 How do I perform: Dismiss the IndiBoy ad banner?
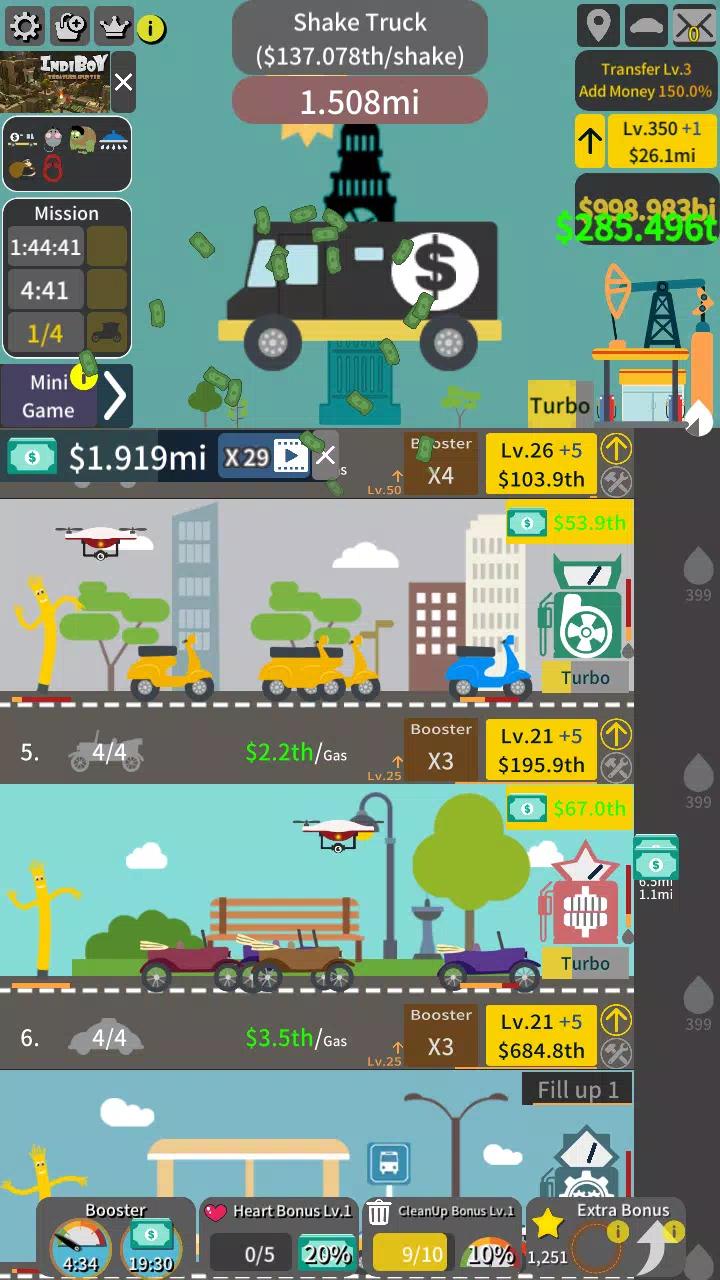click(123, 82)
